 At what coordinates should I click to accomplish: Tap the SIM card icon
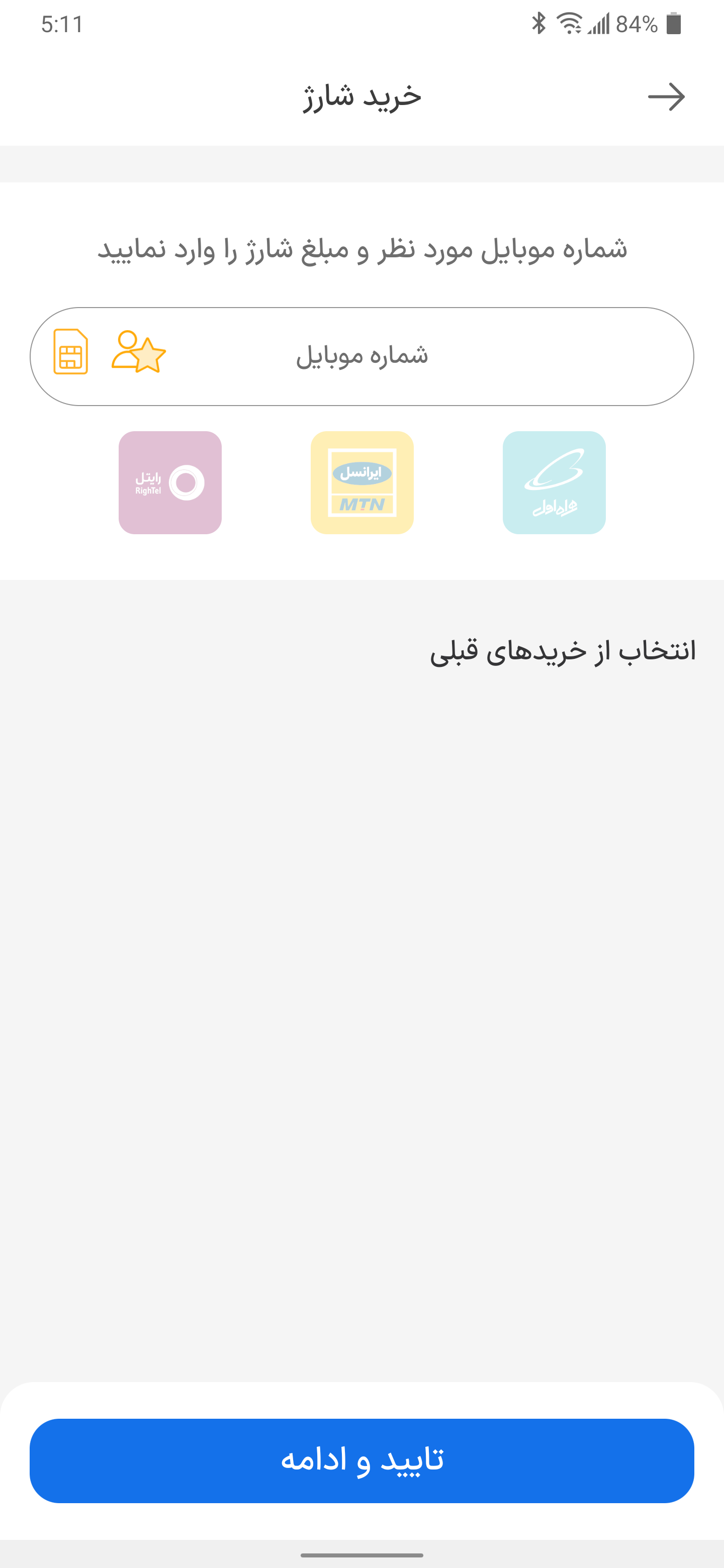click(x=70, y=352)
